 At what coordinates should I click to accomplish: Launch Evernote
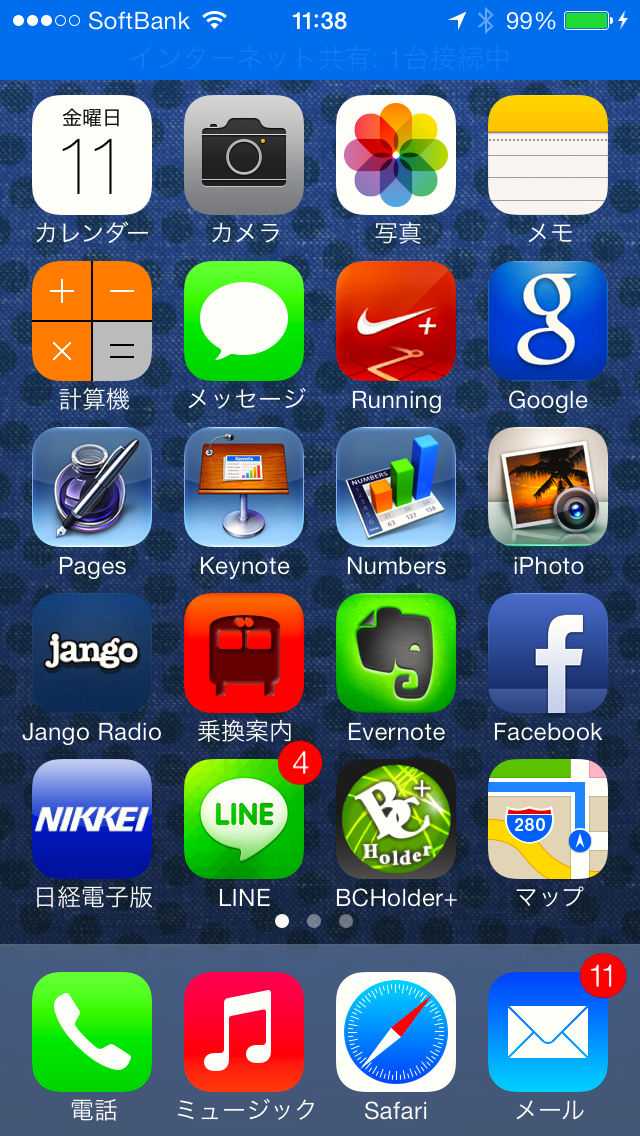point(396,653)
